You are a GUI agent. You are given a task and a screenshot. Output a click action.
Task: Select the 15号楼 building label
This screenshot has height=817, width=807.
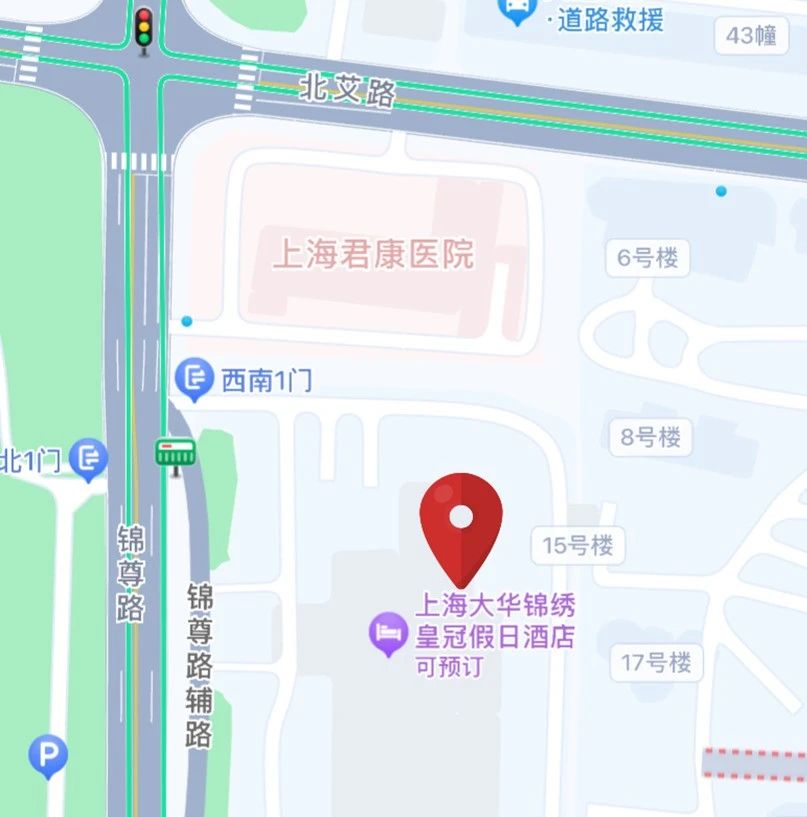576,545
